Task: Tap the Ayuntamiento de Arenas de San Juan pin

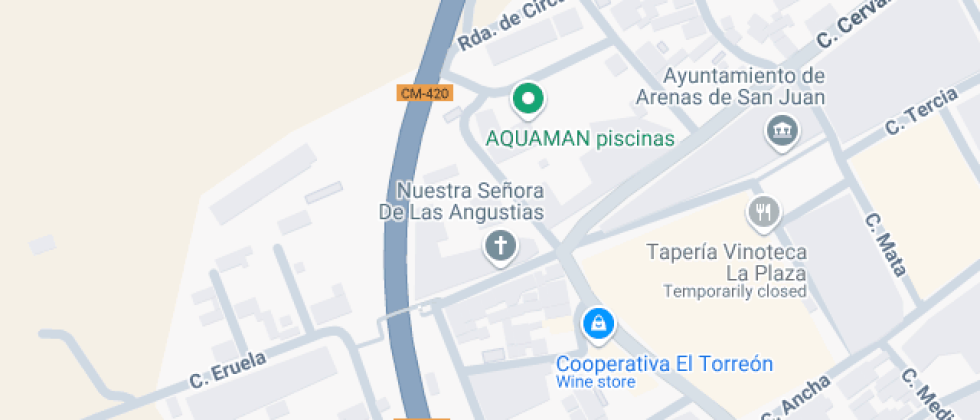Action: 780,131
